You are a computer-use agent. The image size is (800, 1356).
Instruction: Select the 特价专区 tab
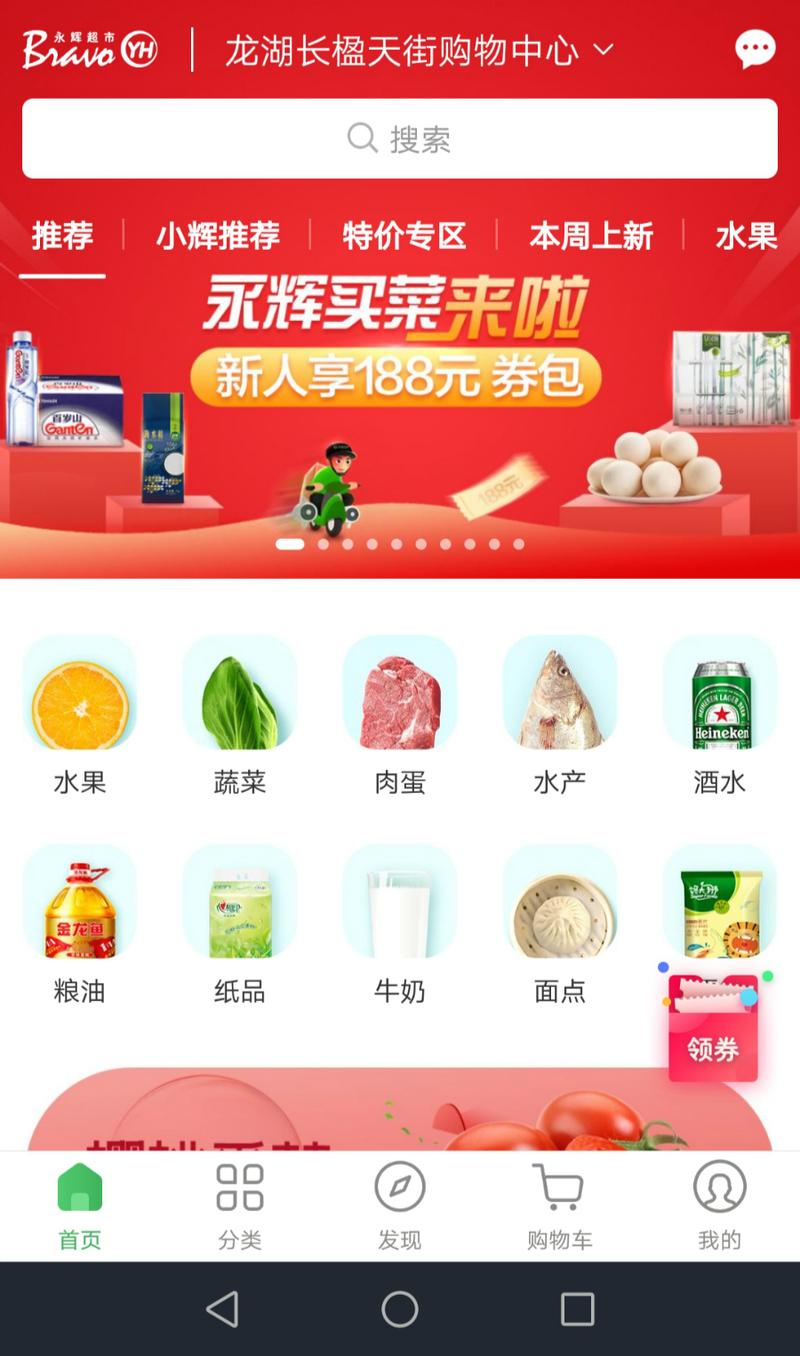coord(404,236)
